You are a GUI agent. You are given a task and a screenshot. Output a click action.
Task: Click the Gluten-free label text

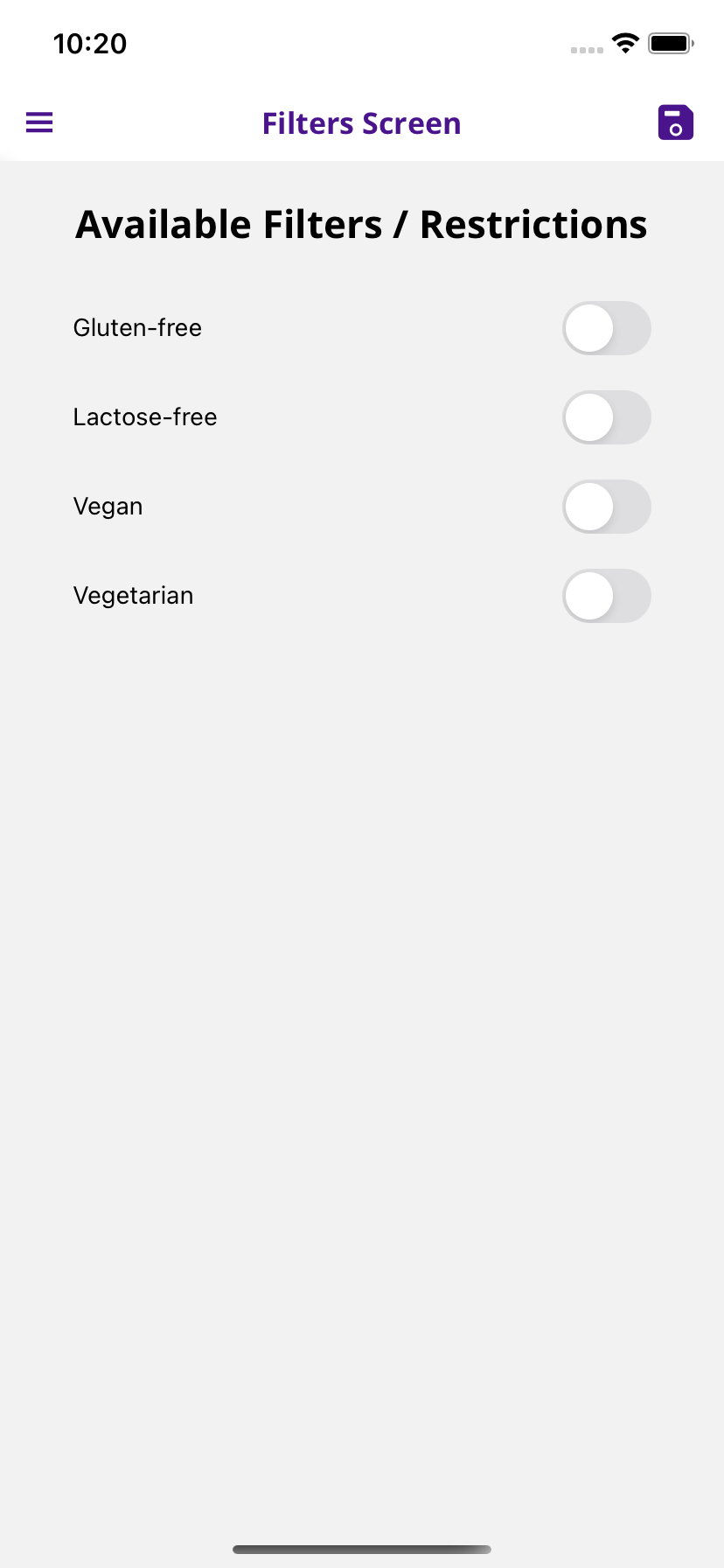pos(137,328)
